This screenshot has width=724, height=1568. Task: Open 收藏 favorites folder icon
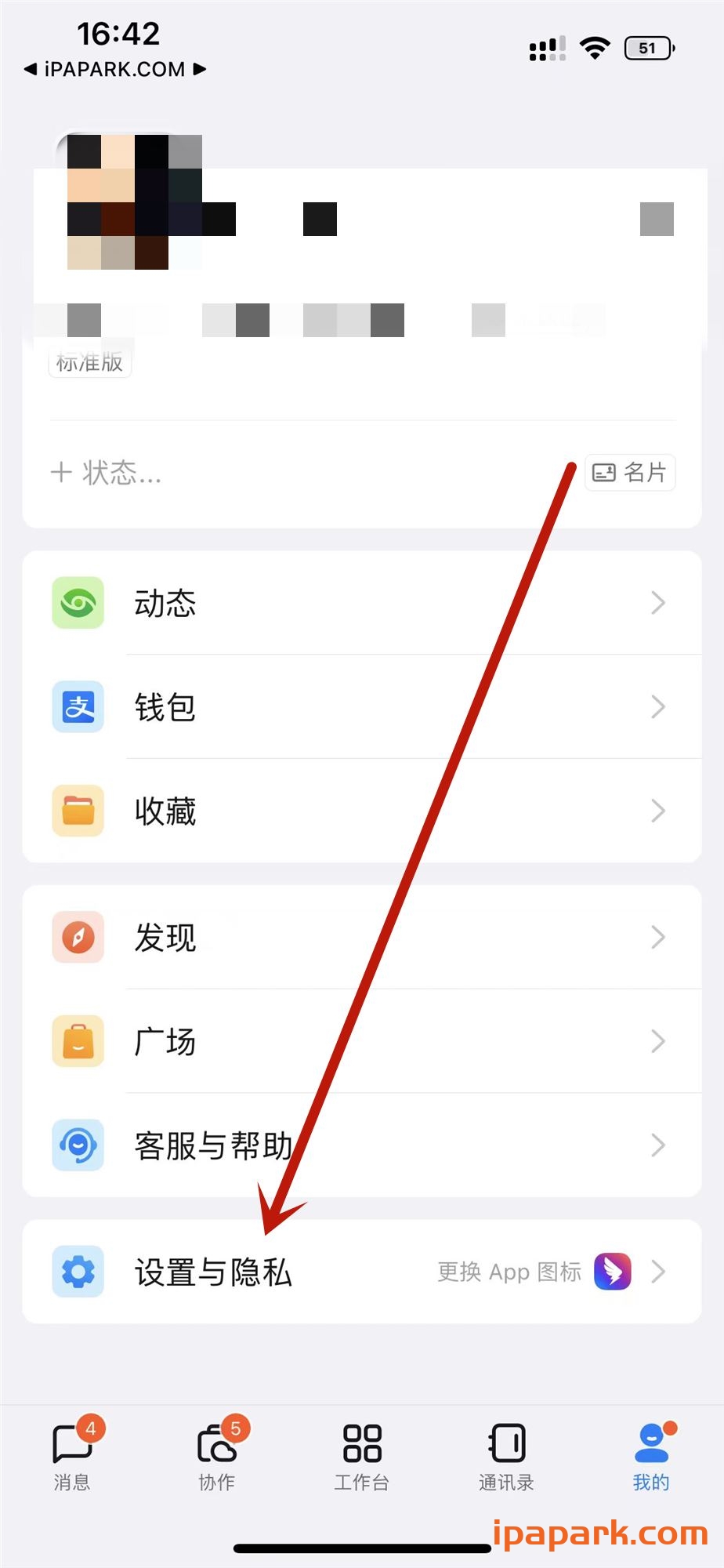point(77,811)
